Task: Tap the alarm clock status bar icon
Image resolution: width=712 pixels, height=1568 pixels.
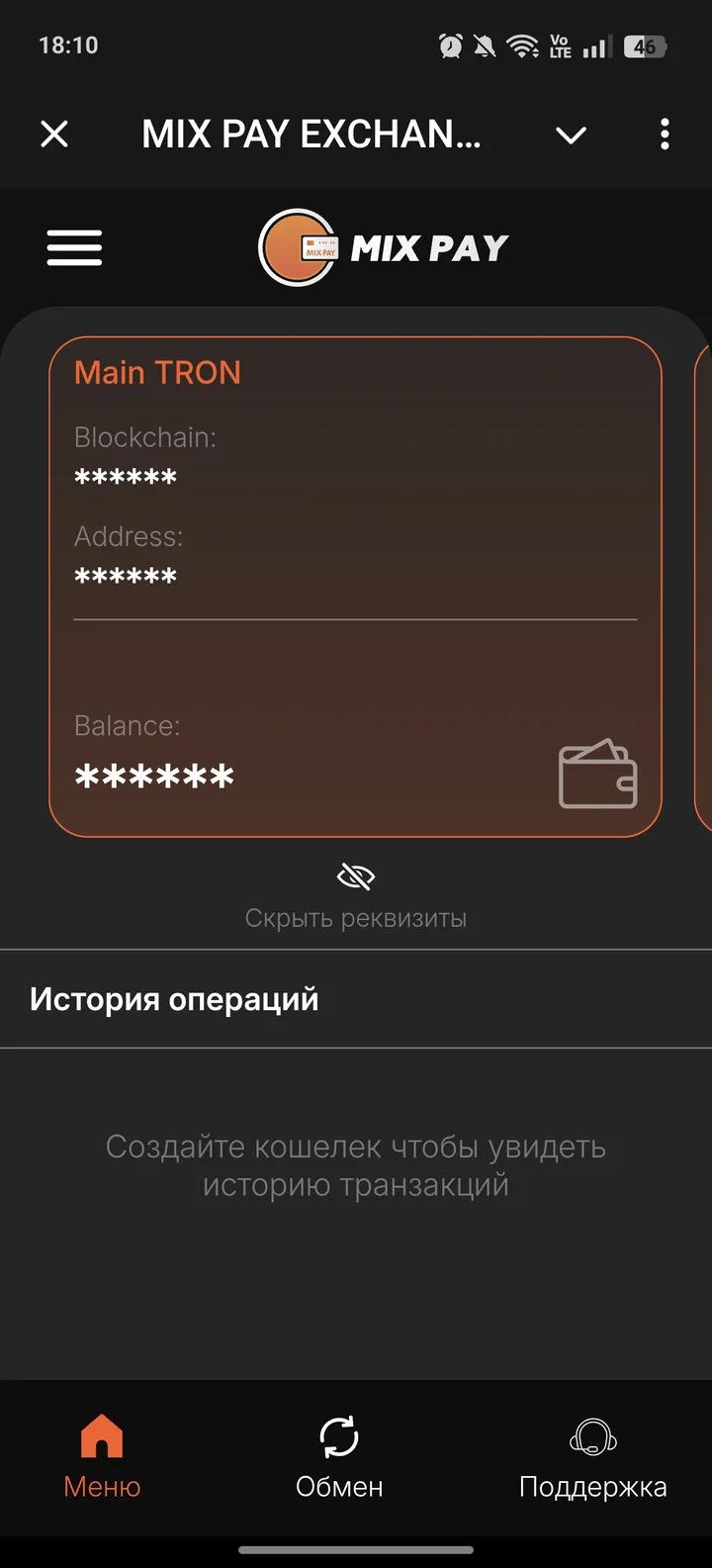Action: pos(450,45)
